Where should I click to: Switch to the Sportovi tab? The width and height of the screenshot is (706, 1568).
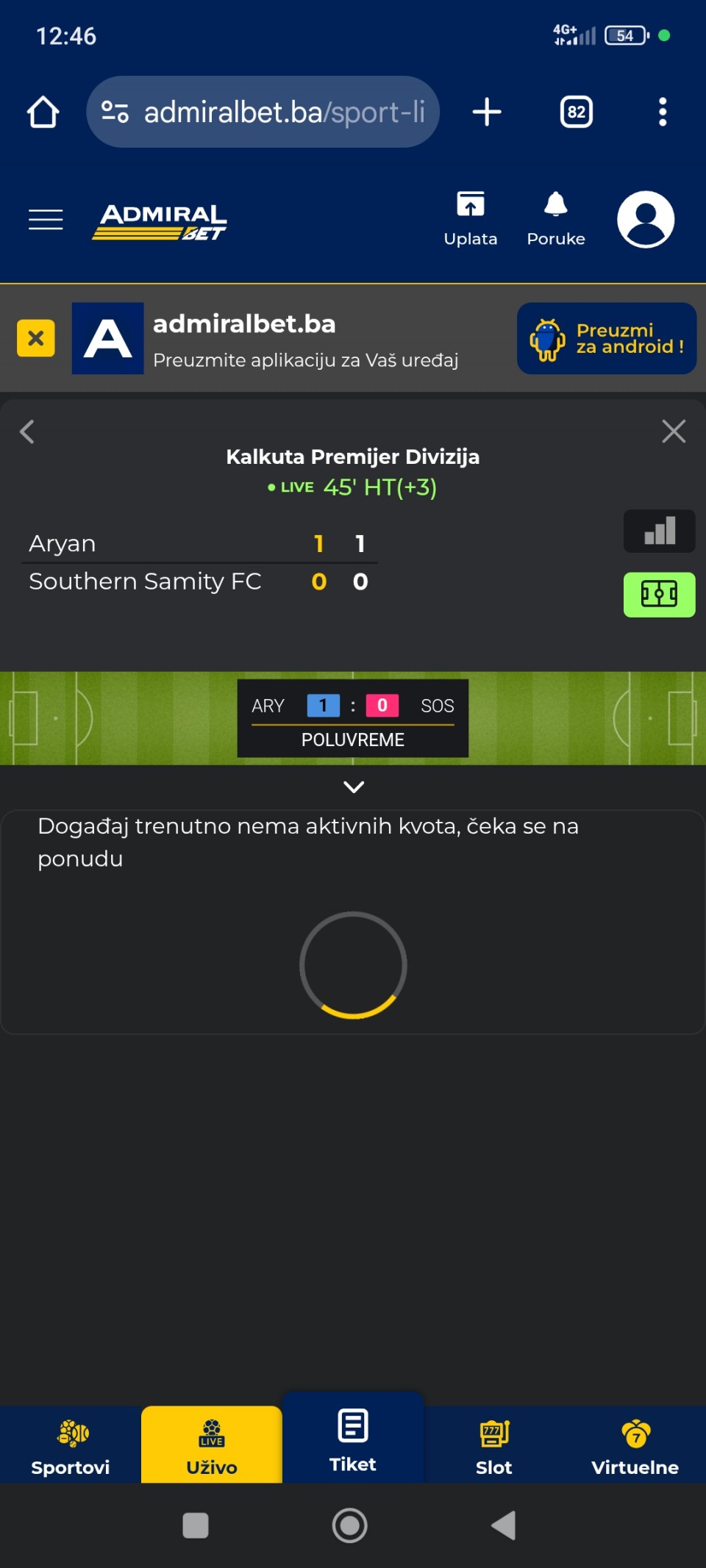71,1447
